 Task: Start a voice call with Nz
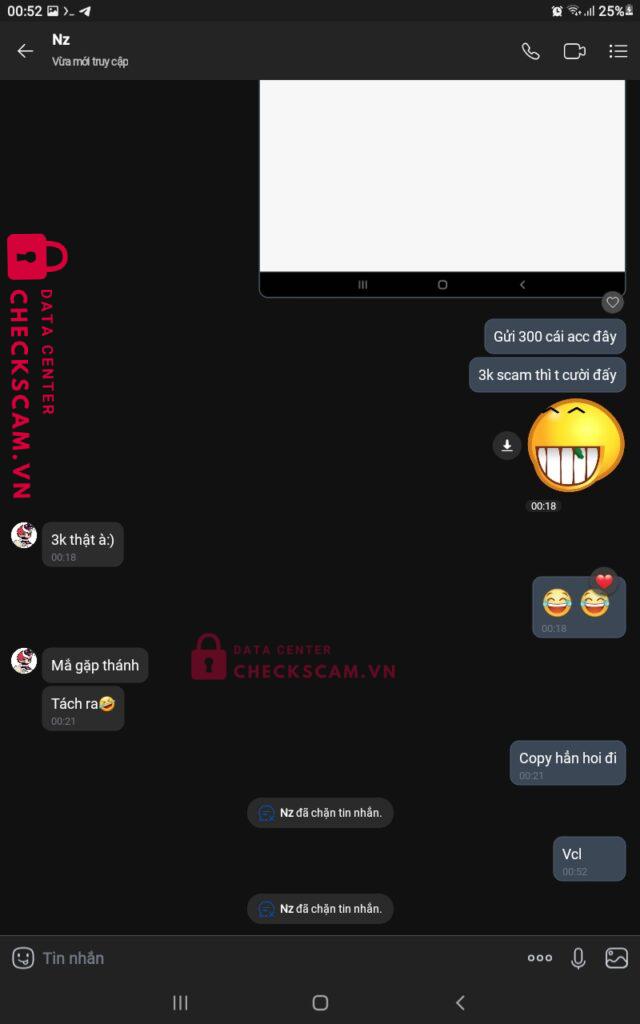530,51
